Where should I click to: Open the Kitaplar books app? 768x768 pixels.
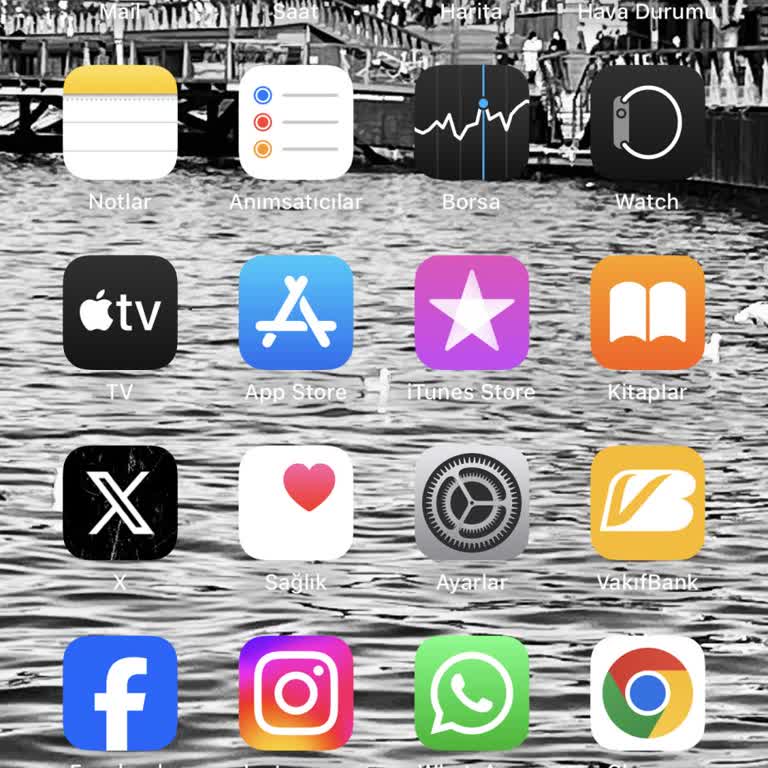648,312
